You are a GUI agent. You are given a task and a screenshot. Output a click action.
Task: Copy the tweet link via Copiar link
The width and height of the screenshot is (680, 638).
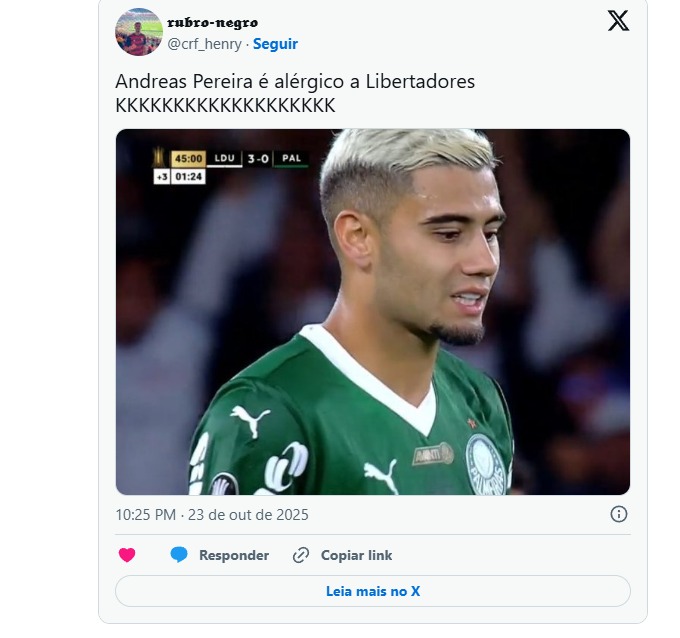[x=343, y=555]
